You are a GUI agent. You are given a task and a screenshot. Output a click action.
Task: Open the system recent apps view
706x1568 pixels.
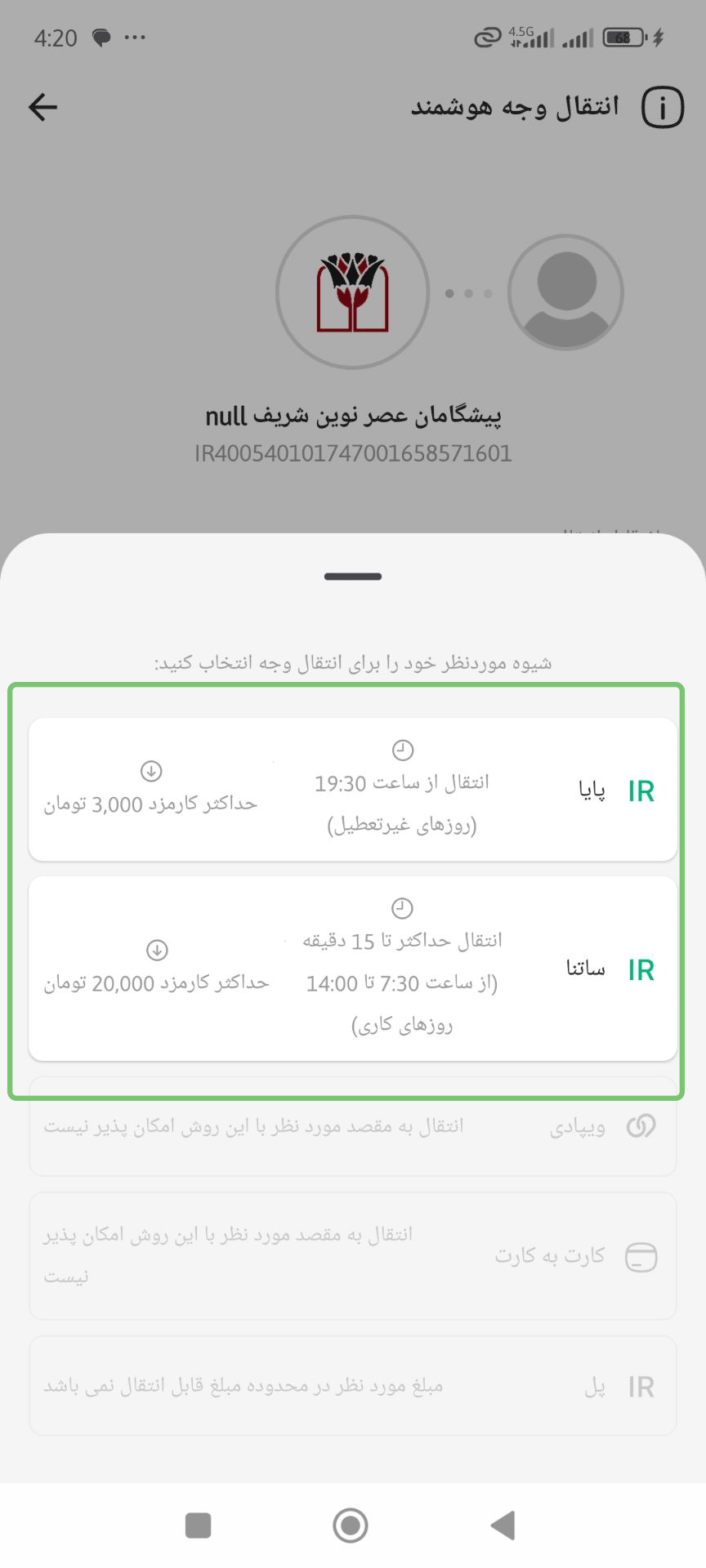(198, 1525)
